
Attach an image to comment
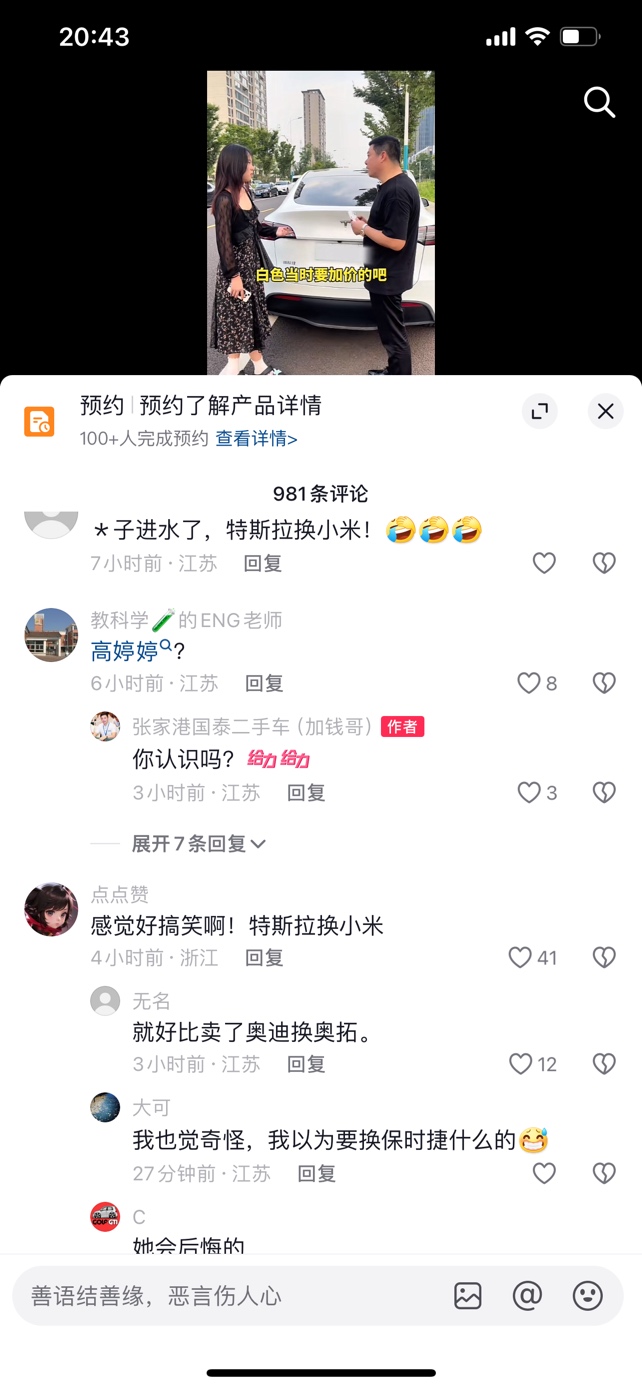(x=468, y=1296)
